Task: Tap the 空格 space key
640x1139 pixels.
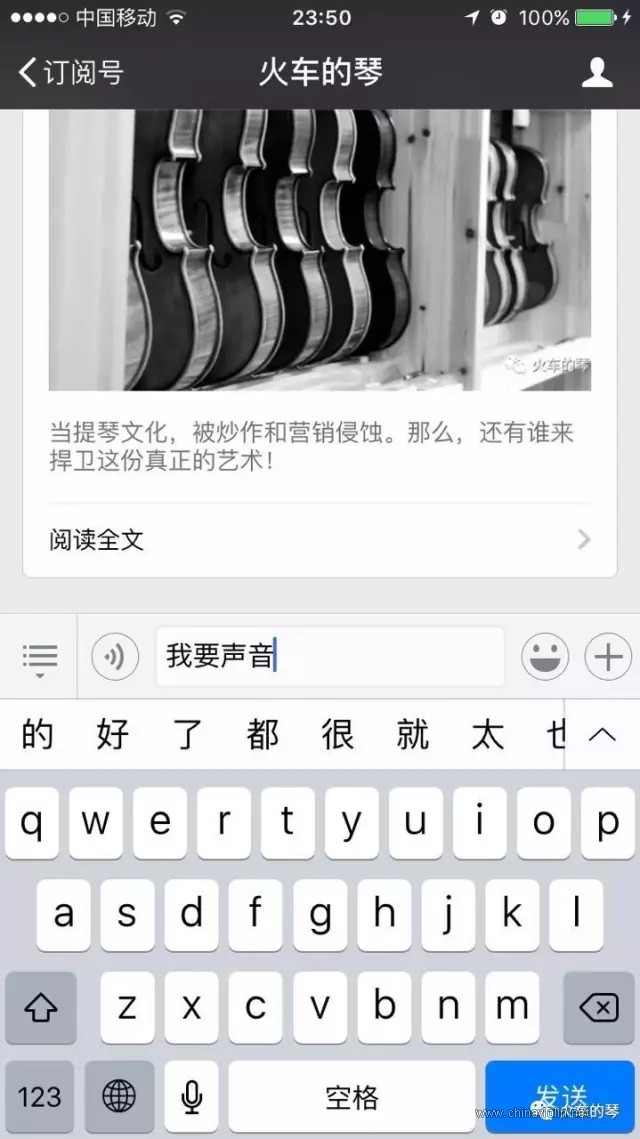Action: point(352,1097)
